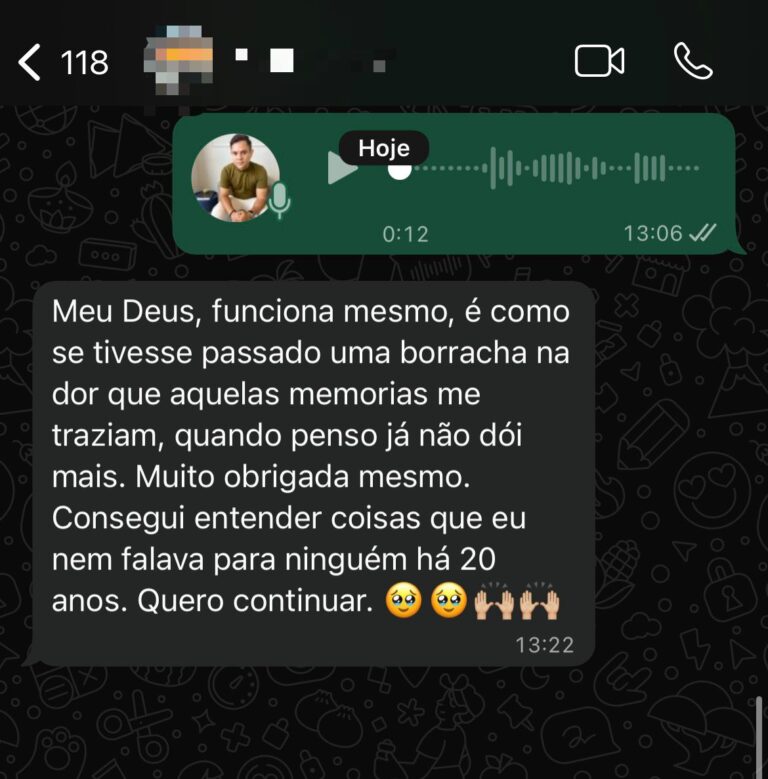Start a voice call
The image size is (768, 779).
pos(695,62)
